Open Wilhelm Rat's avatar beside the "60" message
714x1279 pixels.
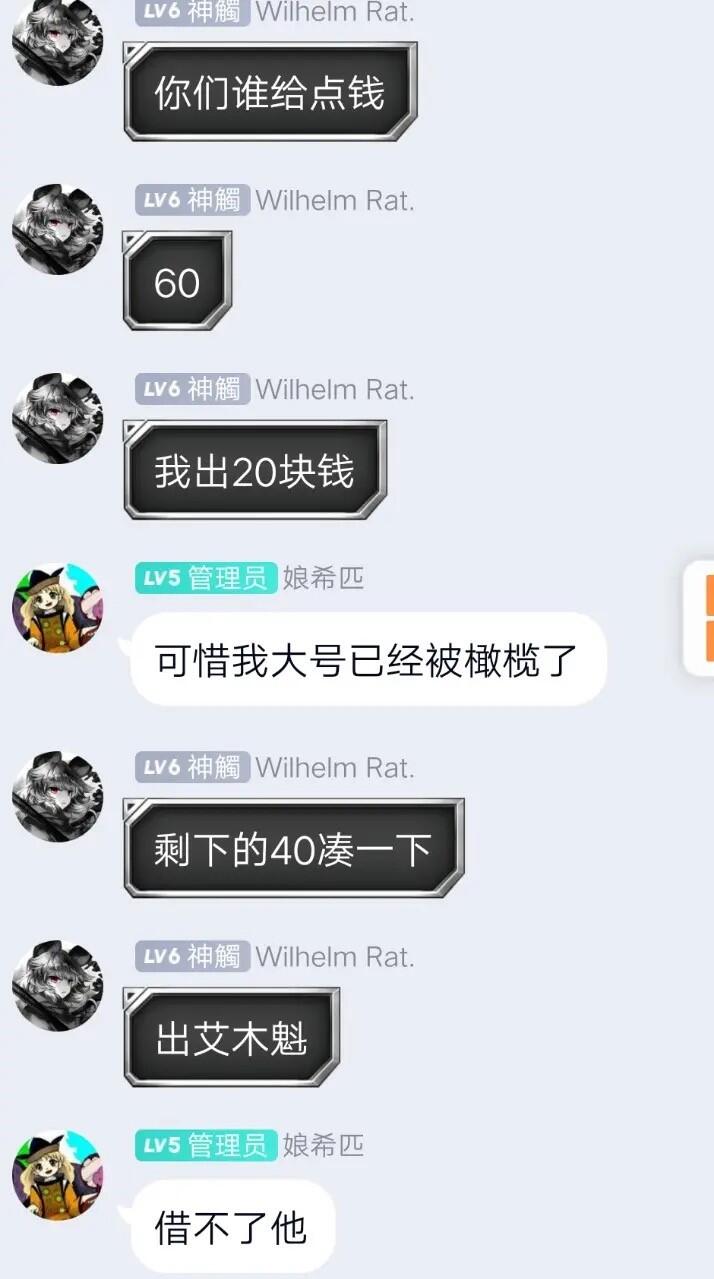pos(57,229)
